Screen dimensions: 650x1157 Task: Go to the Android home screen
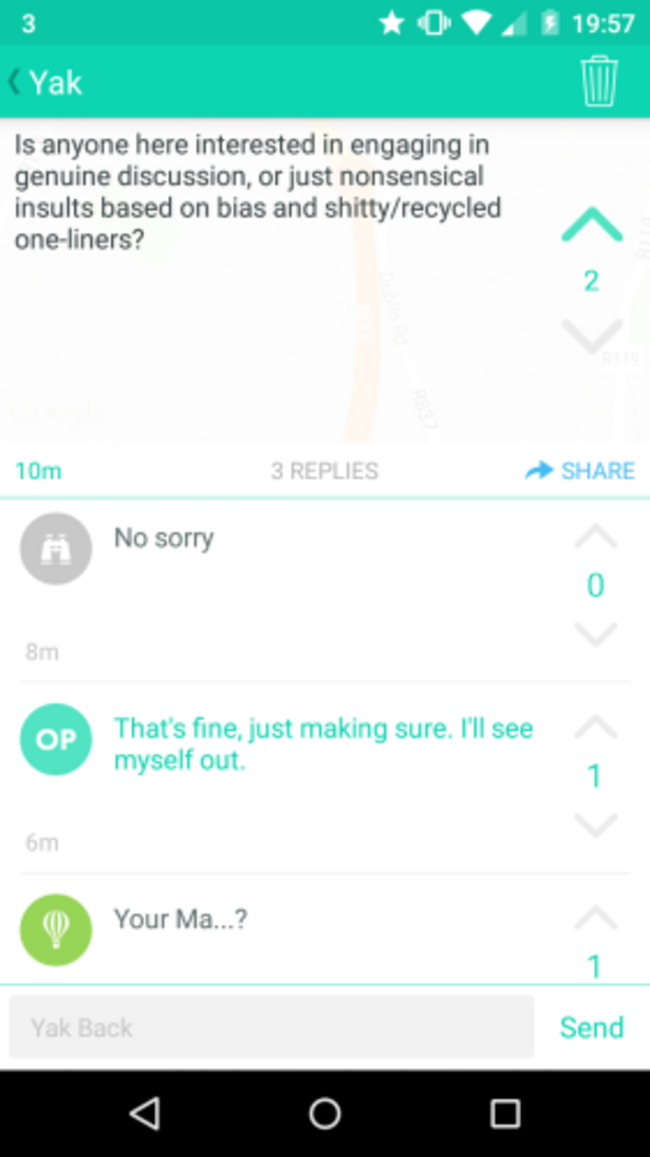click(325, 1113)
